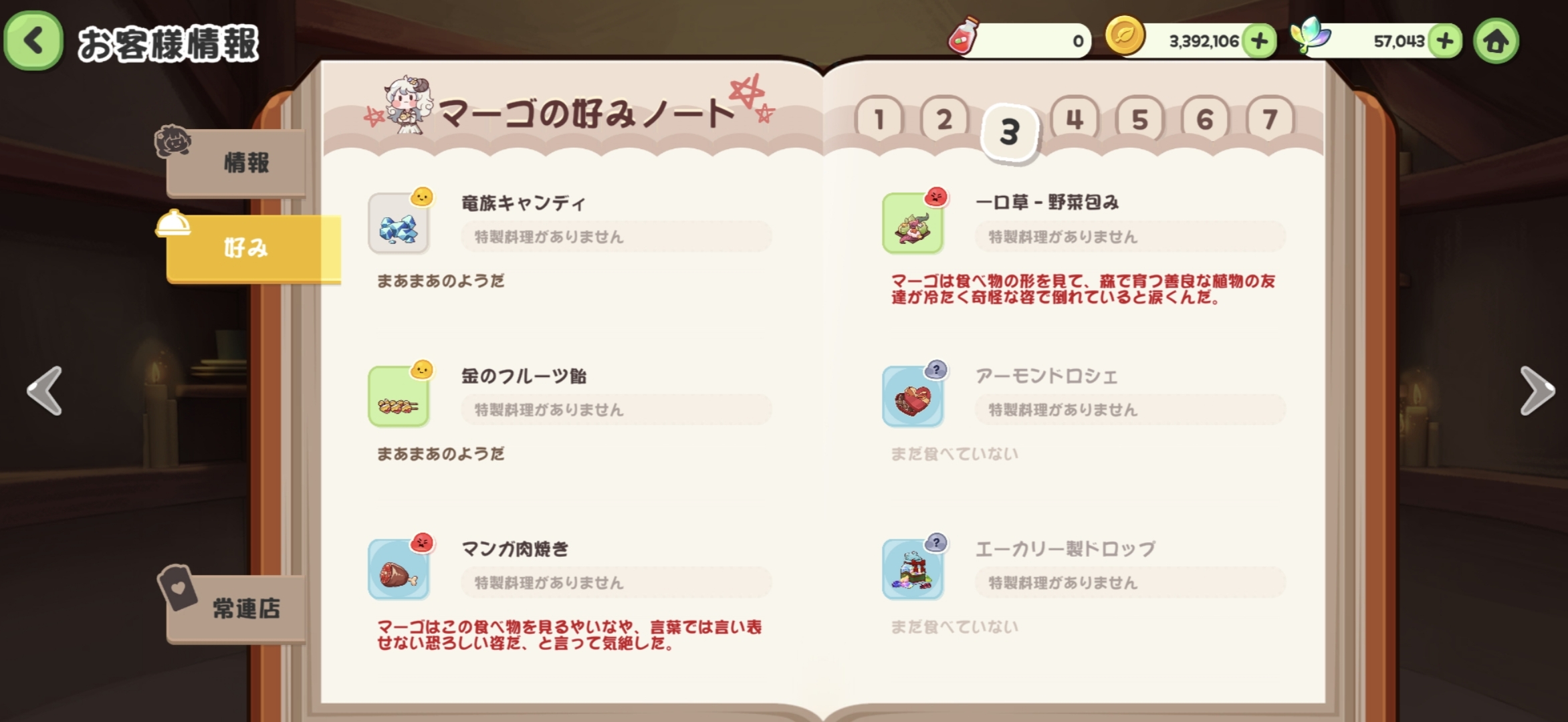Go to notebook page 6
This screenshot has height=722, width=1568.
click(1204, 120)
